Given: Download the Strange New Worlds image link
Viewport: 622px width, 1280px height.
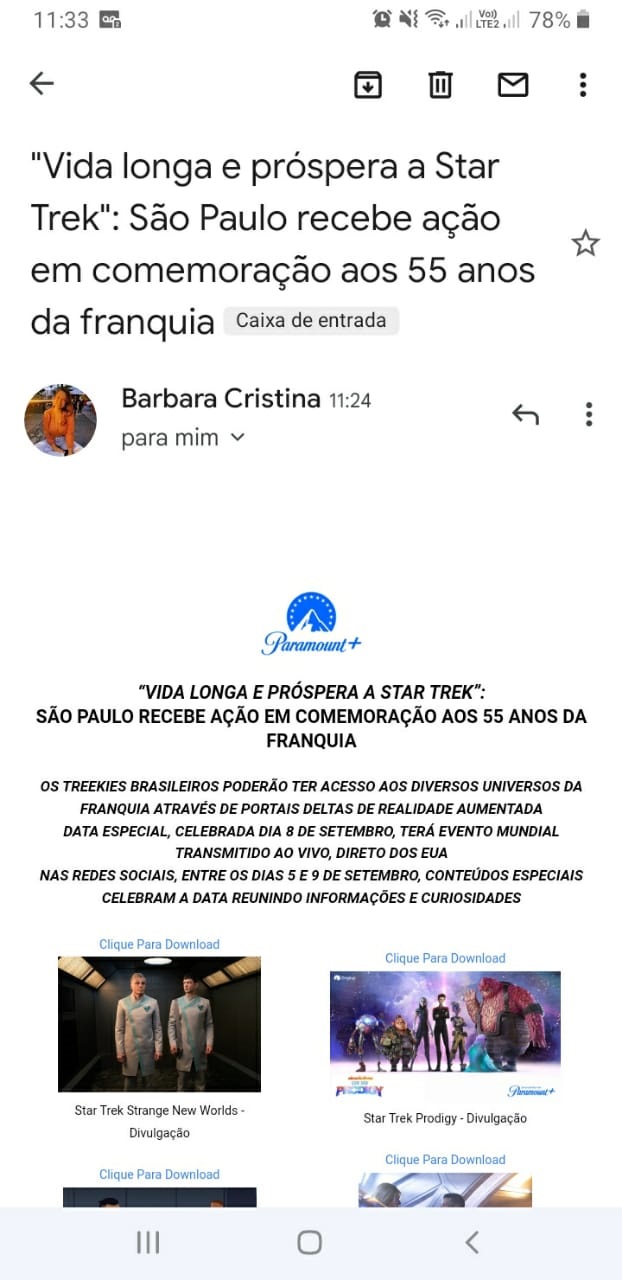Looking at the screenshot, I should coord(159,944).
